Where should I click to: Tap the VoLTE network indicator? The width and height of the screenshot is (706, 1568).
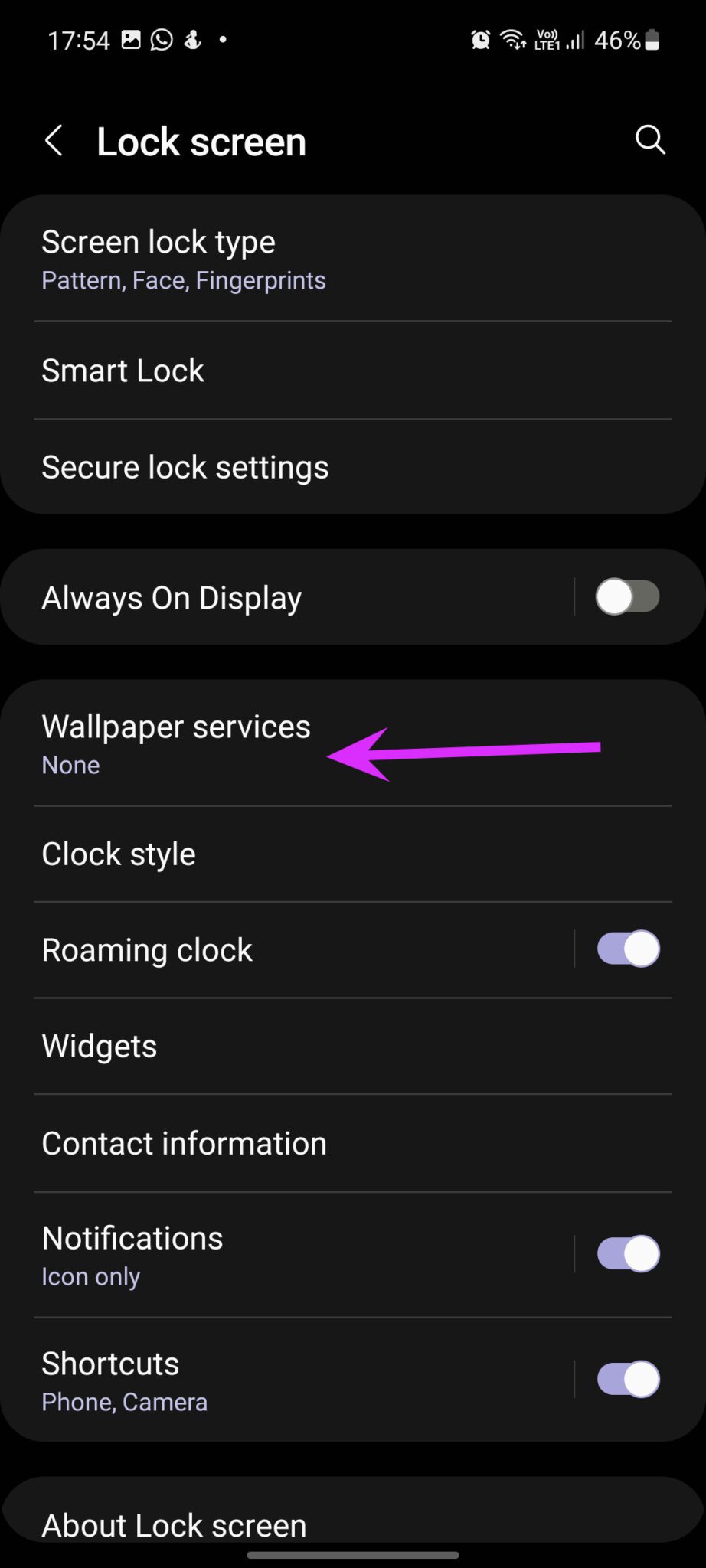pos(547,38)
